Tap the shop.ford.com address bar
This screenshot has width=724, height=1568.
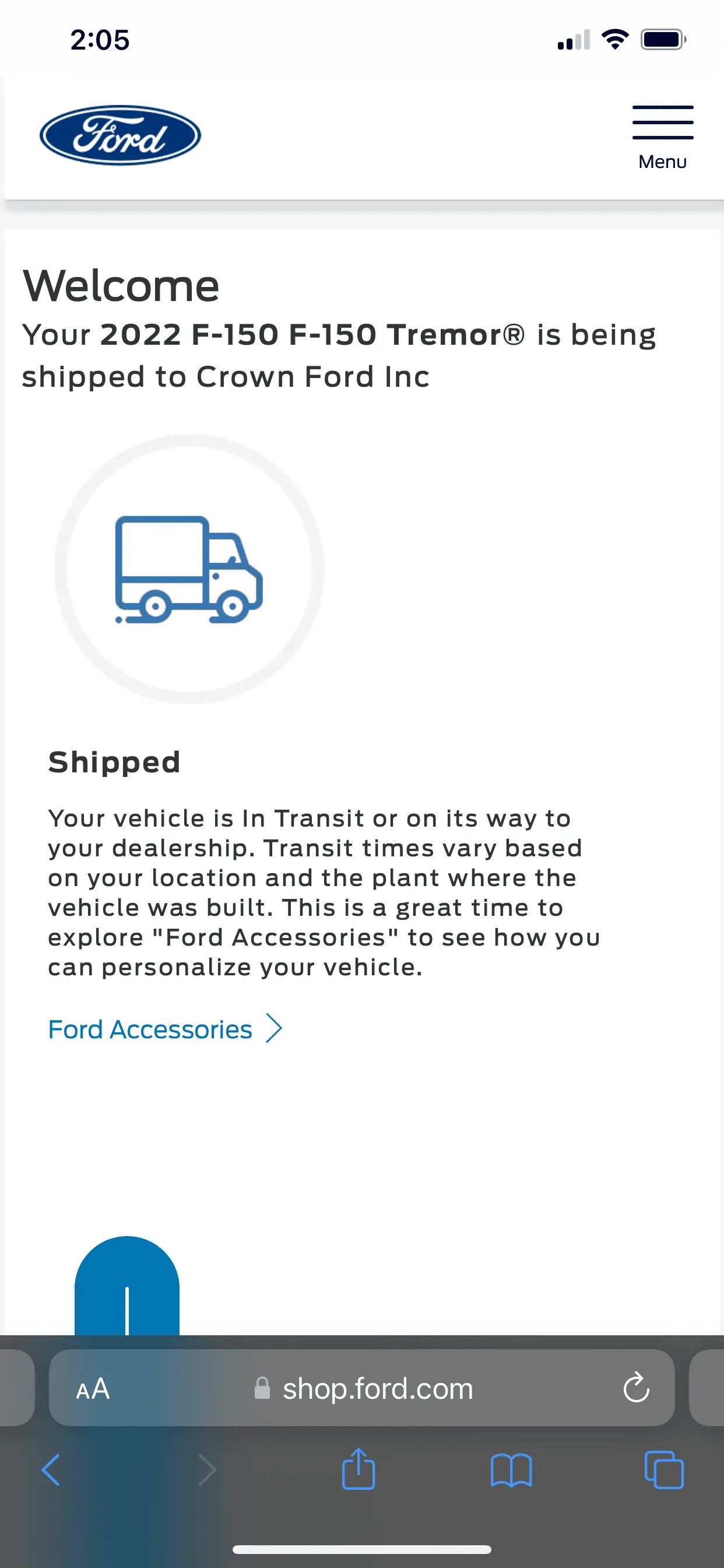click(x=377, y=1389)
